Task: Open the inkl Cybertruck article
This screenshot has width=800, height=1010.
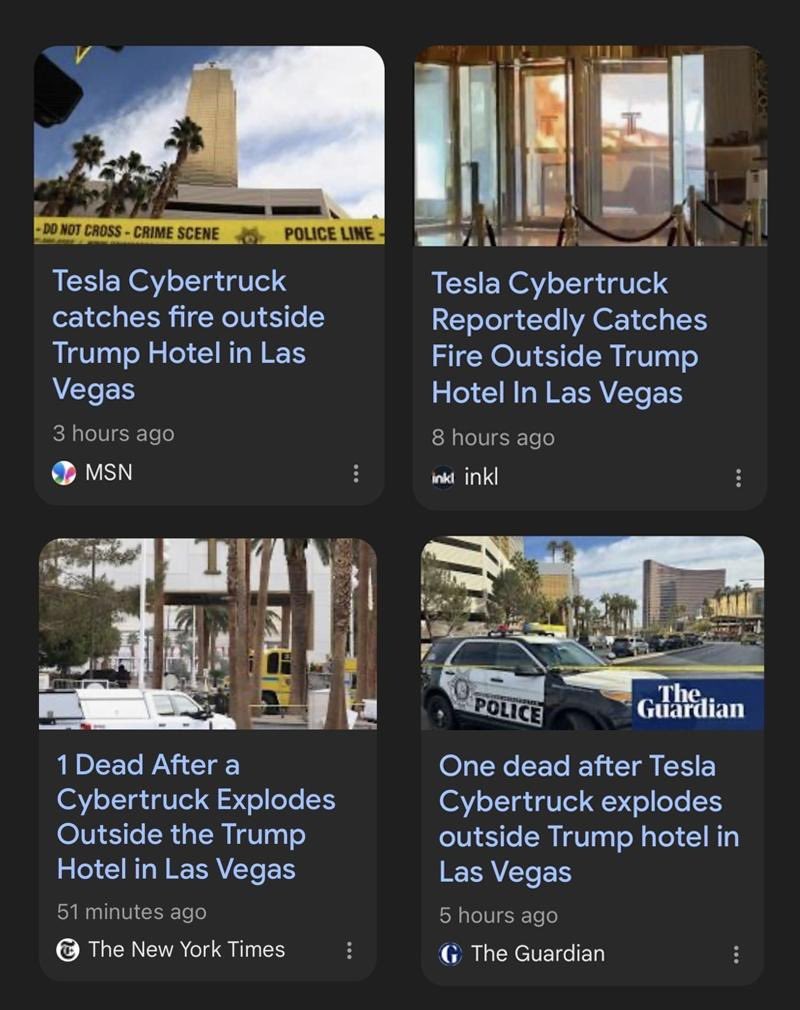Action: pos(569,338)
